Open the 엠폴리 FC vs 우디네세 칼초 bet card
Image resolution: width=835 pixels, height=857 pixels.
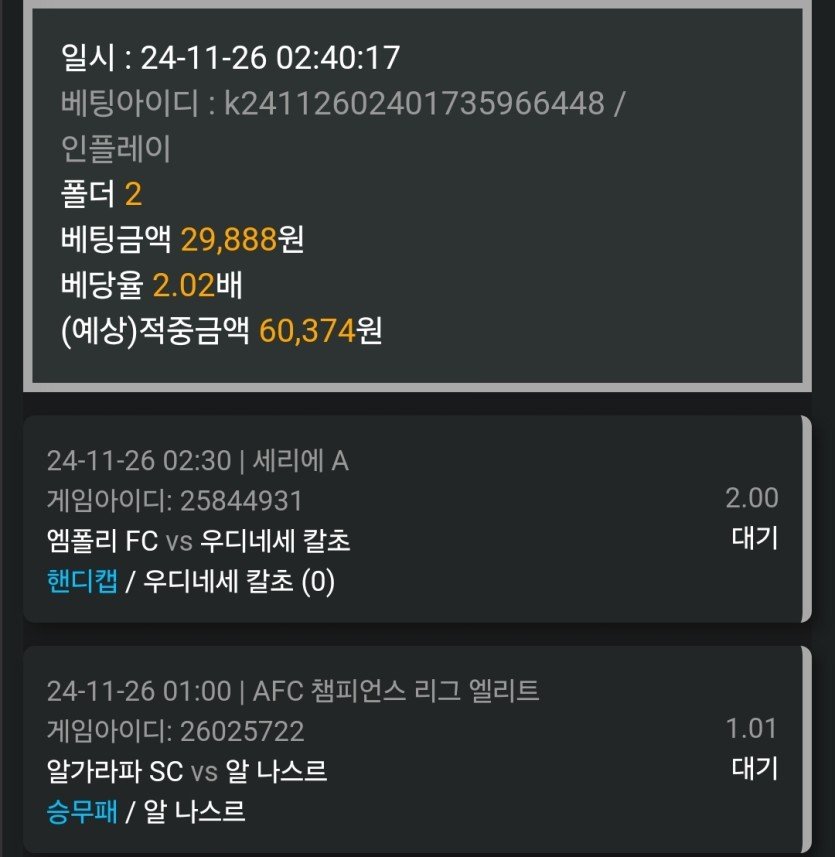point(415,520)
